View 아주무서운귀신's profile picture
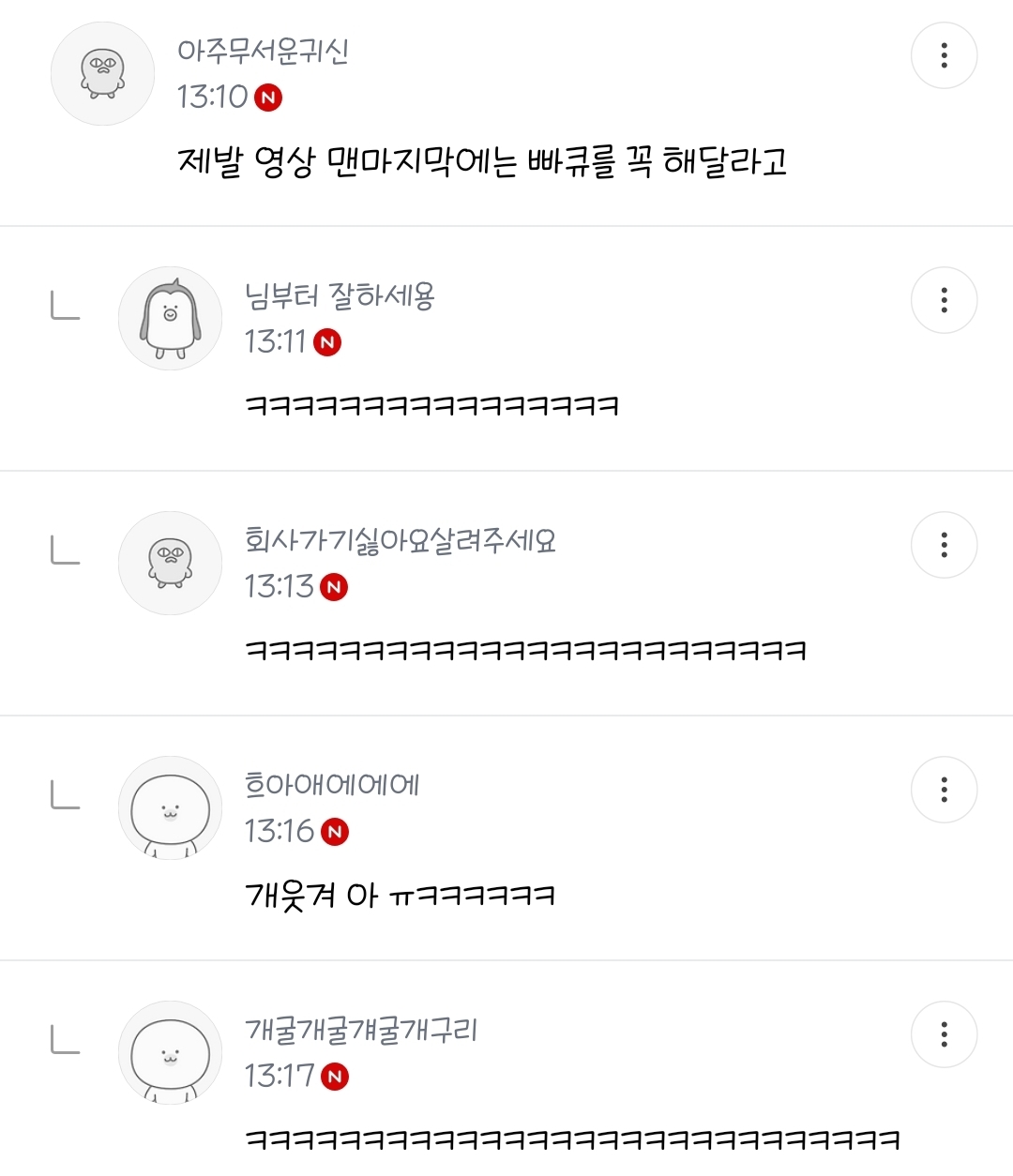 tap(102, 74)
